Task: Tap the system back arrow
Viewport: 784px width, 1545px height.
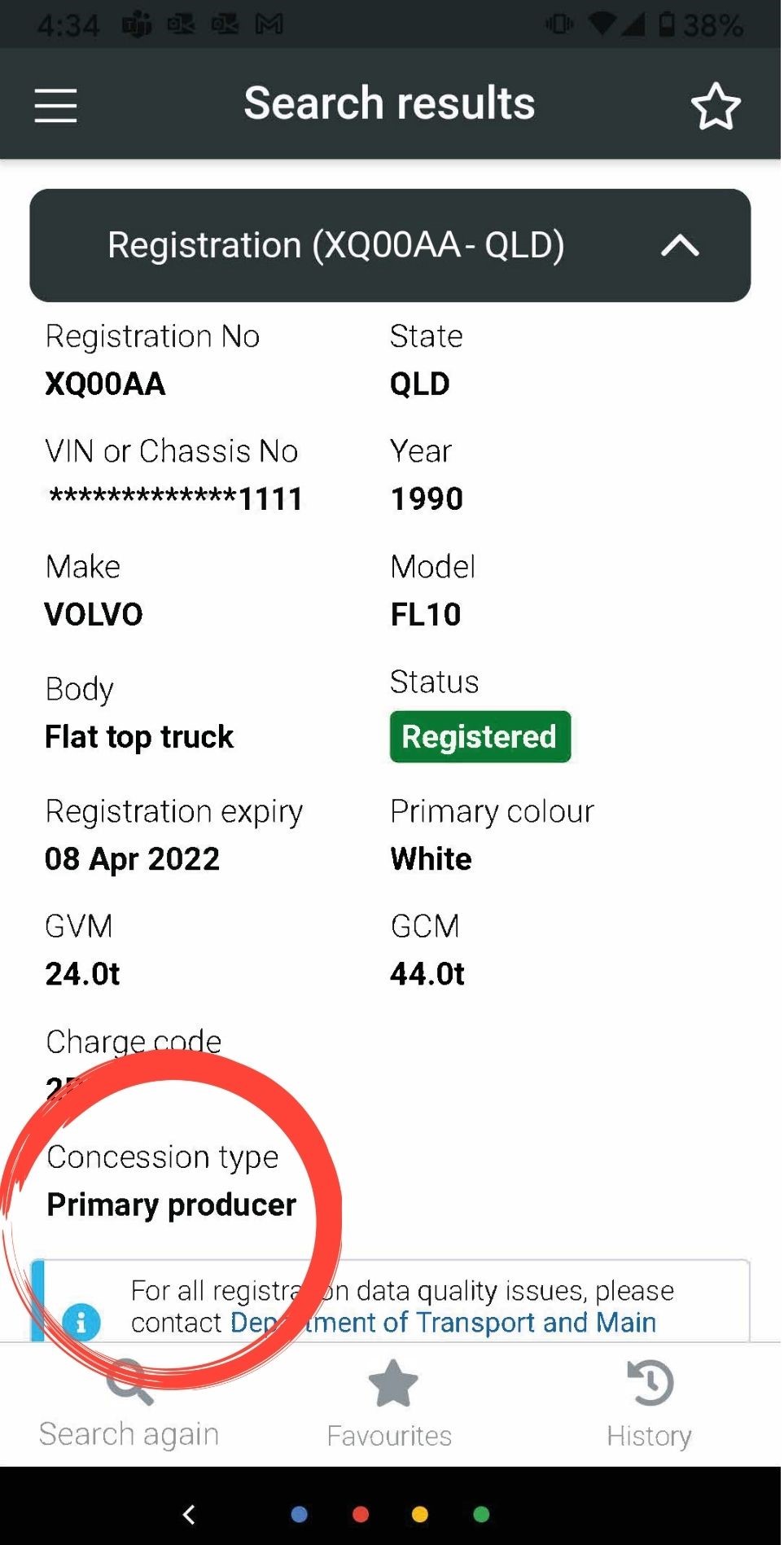Action: click(190, 1515)
